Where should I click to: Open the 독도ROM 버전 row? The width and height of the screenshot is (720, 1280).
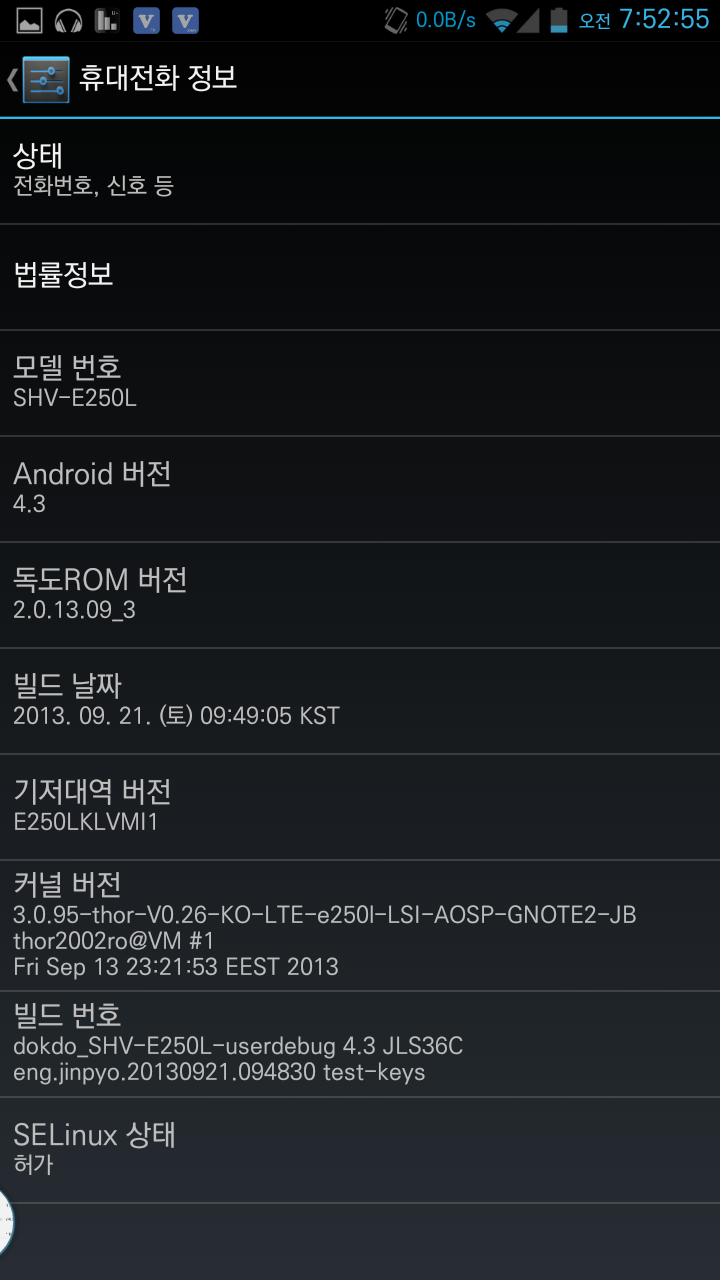point(360,594)
